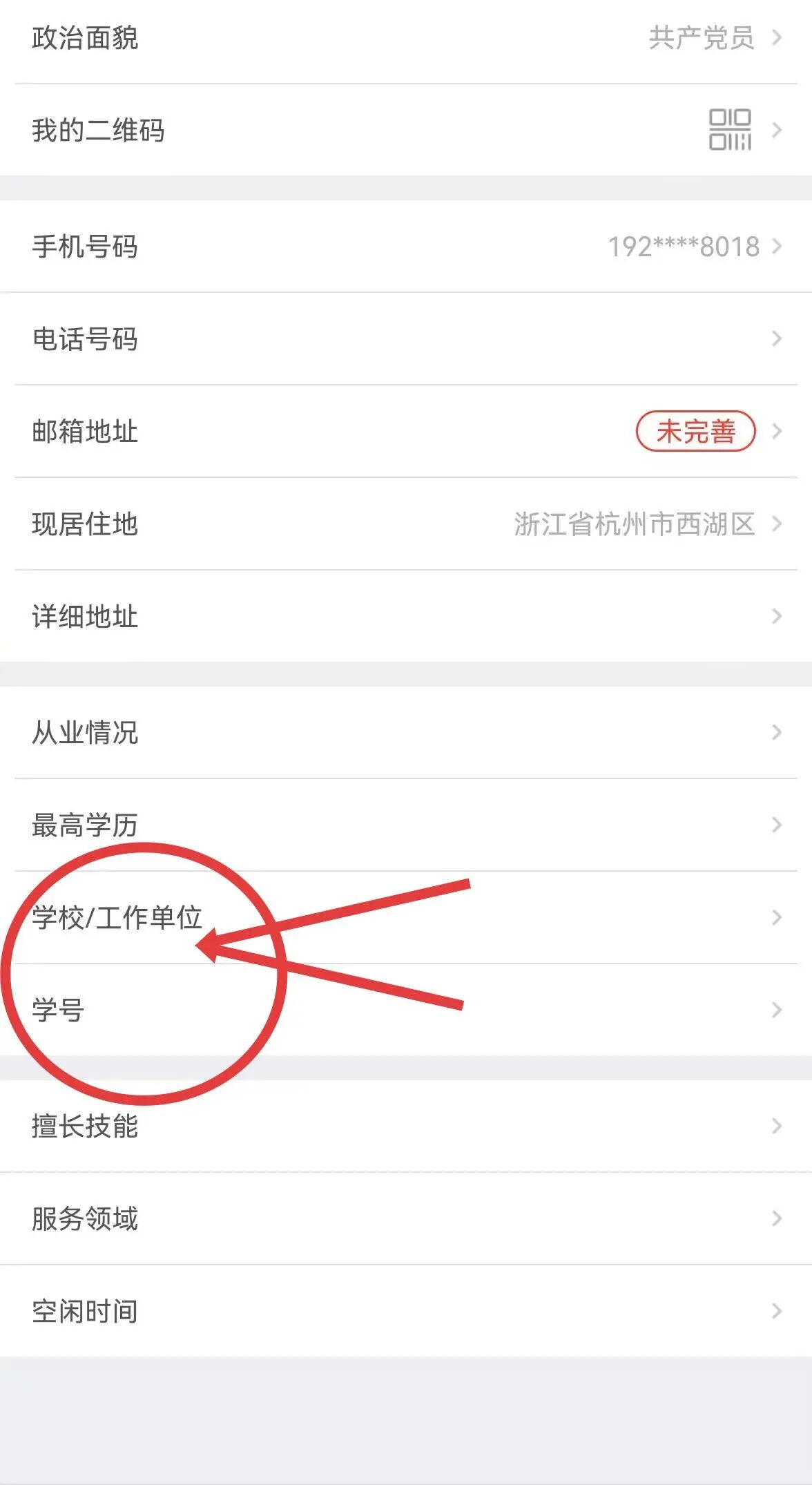812x1485 pixels.
Task: Open the 空闲时间 setting
Action: 406,1312
